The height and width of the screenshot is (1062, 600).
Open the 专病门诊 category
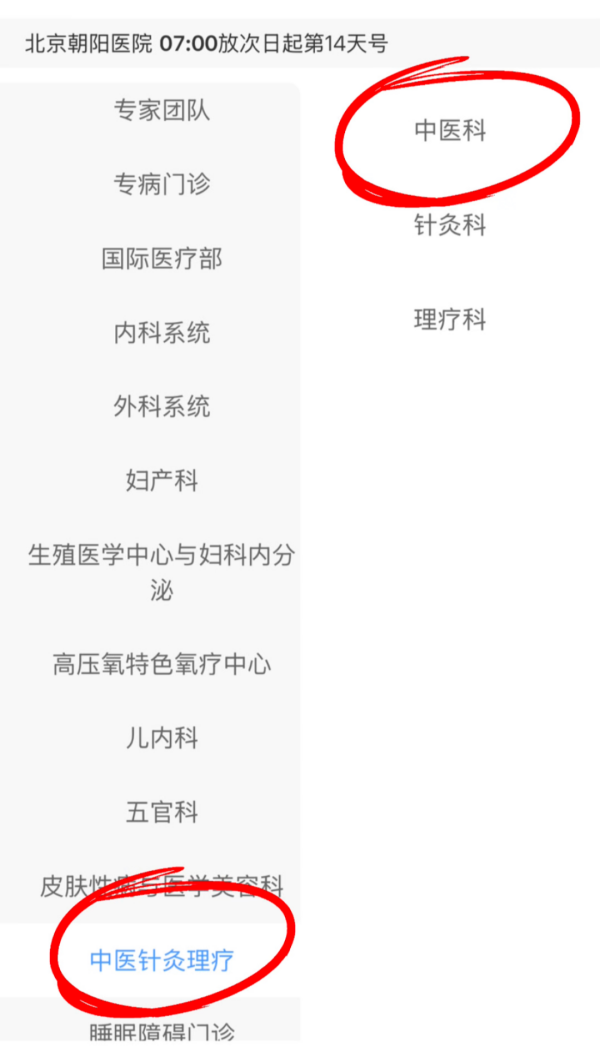162,184
